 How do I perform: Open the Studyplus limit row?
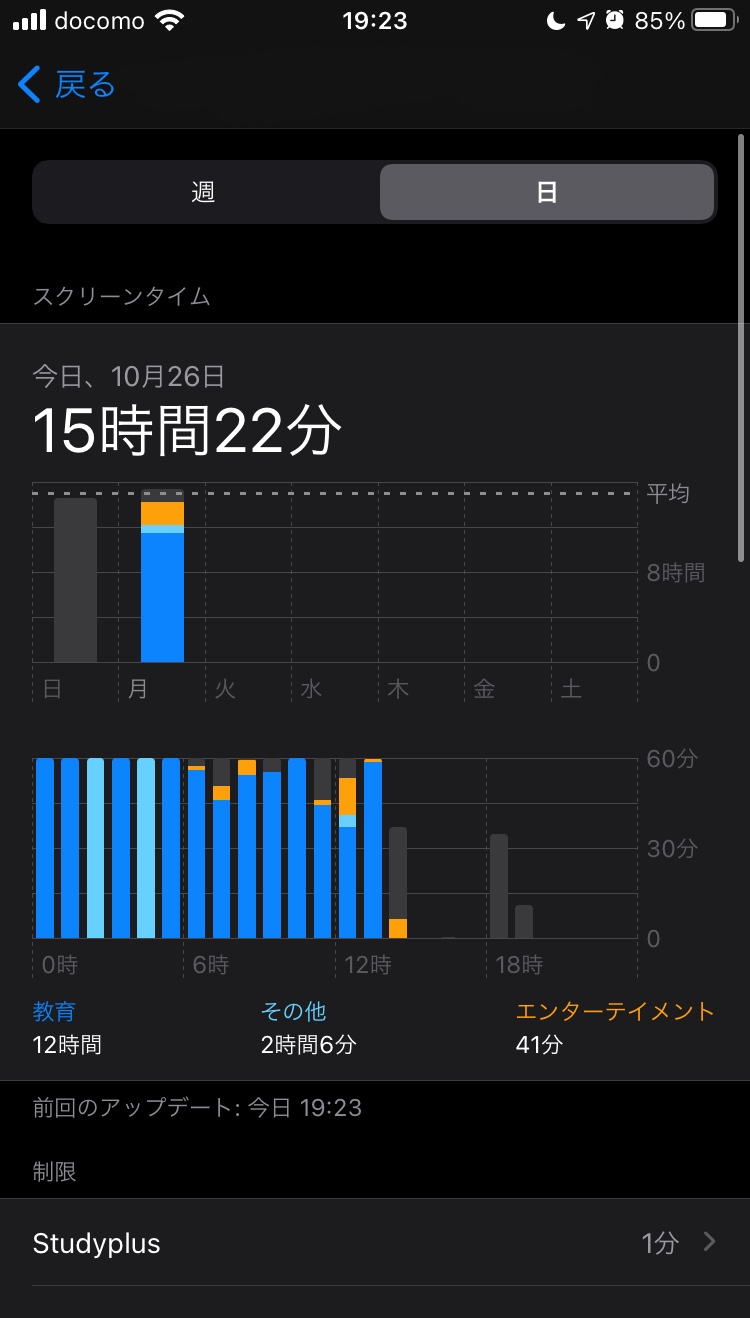(375, 1243)
